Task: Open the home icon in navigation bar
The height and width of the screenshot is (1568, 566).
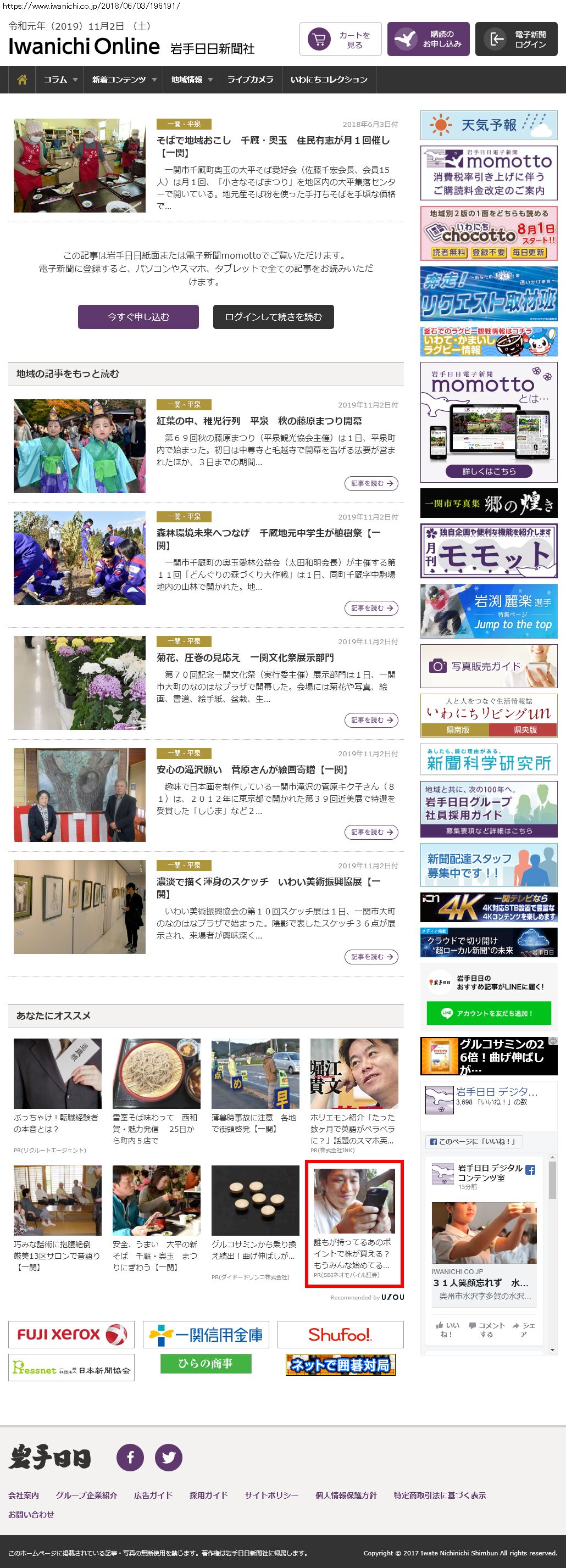Action: coord(22,80)
